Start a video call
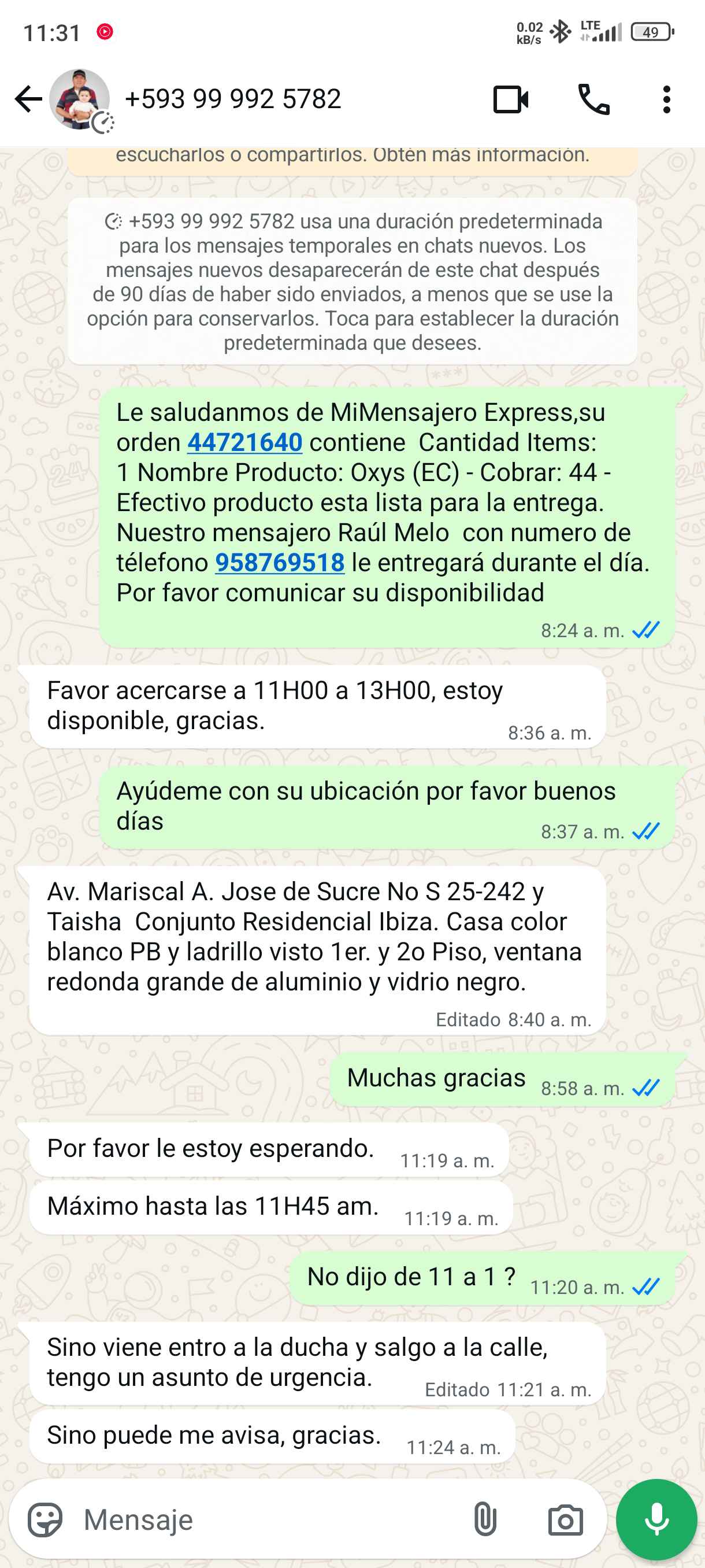This screenshot has width=705, height=1568. (510, 99)
